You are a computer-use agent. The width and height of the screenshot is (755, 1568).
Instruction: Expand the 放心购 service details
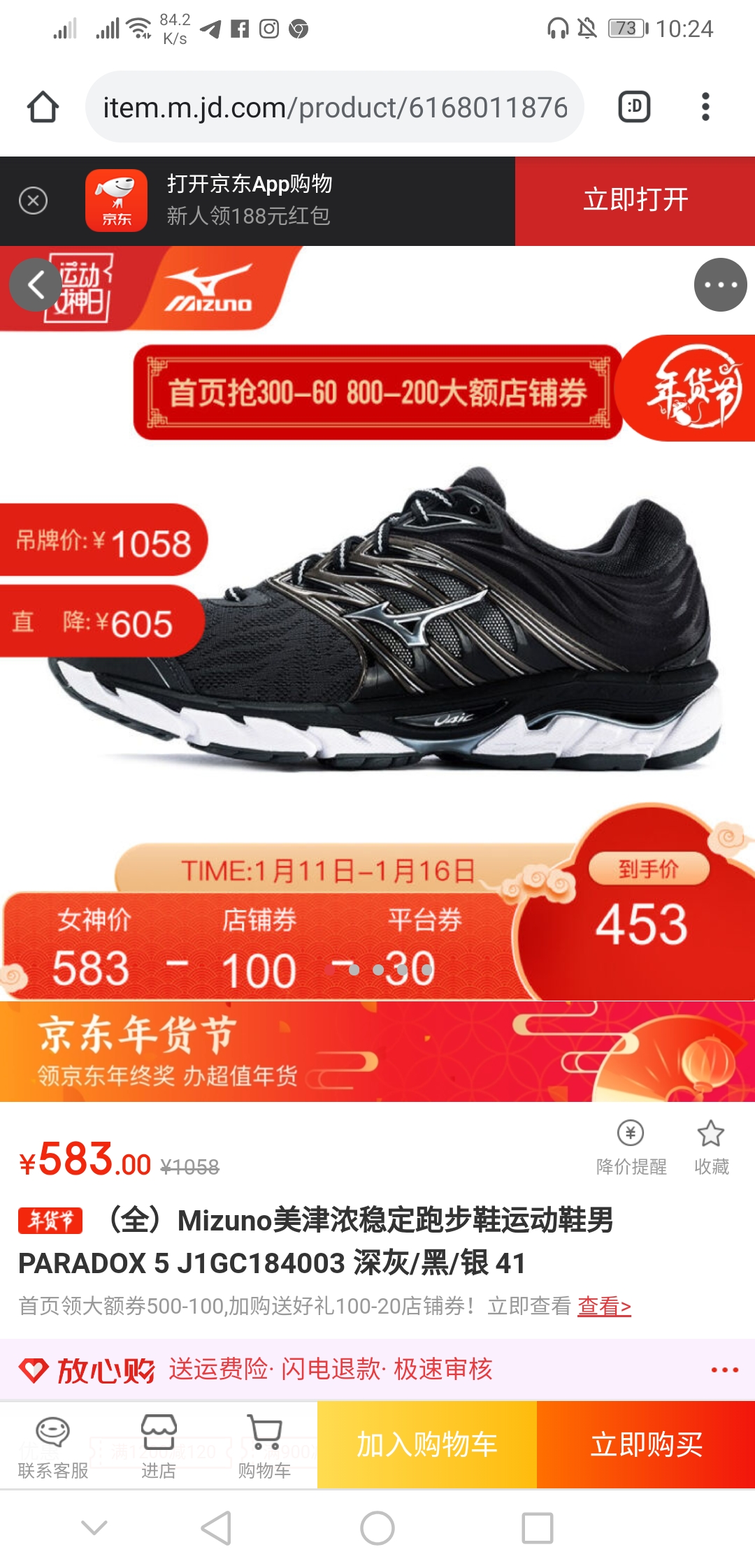(x=724, y=1370)
